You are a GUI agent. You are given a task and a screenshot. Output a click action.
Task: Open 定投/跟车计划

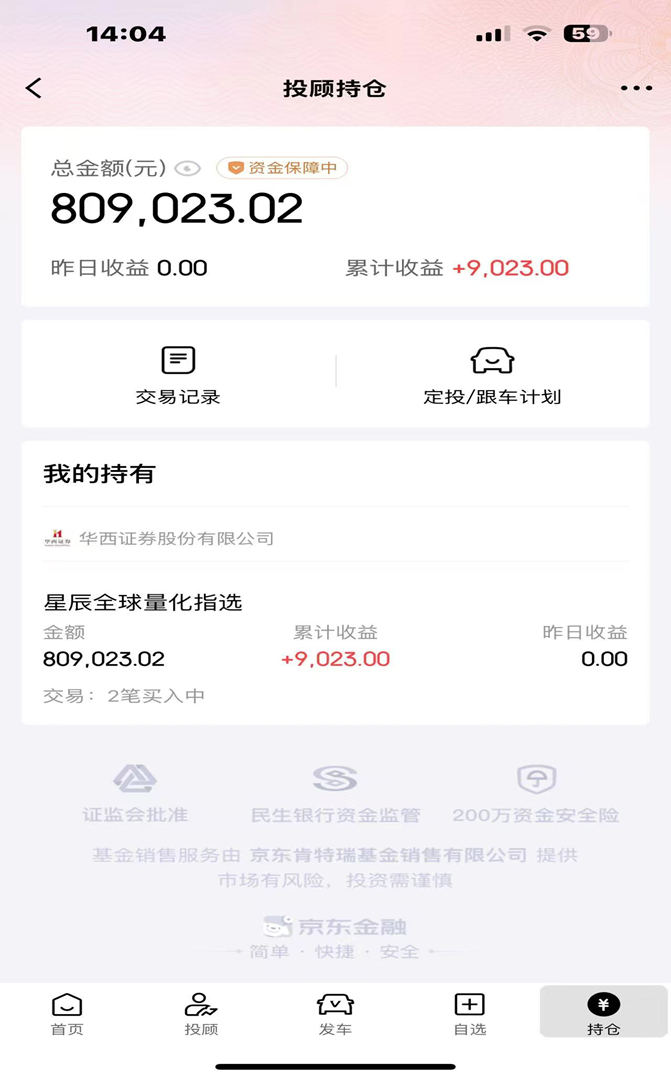coord(492,376)
